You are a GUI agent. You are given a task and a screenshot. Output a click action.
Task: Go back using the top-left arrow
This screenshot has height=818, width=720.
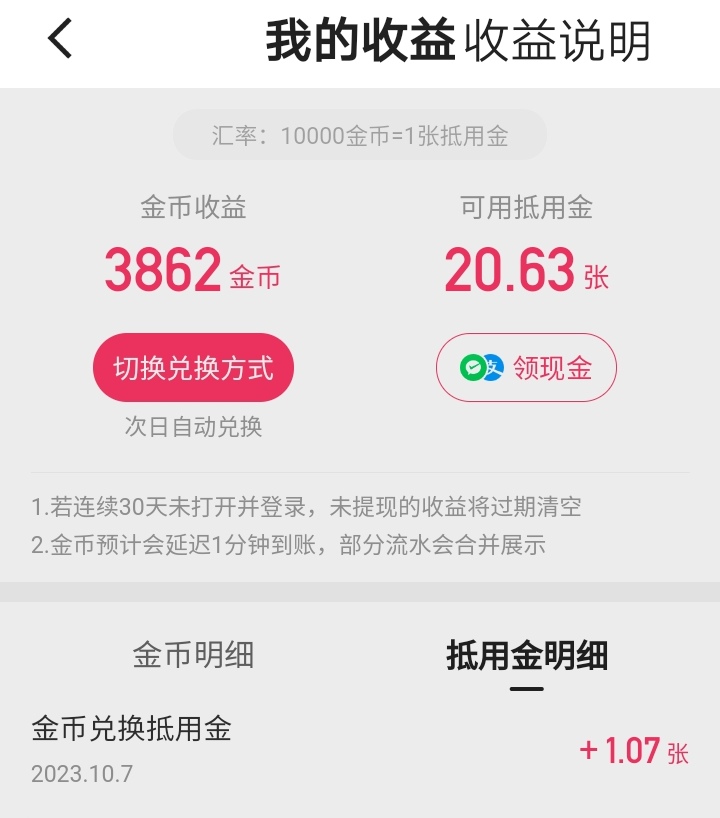click(61, 41)
